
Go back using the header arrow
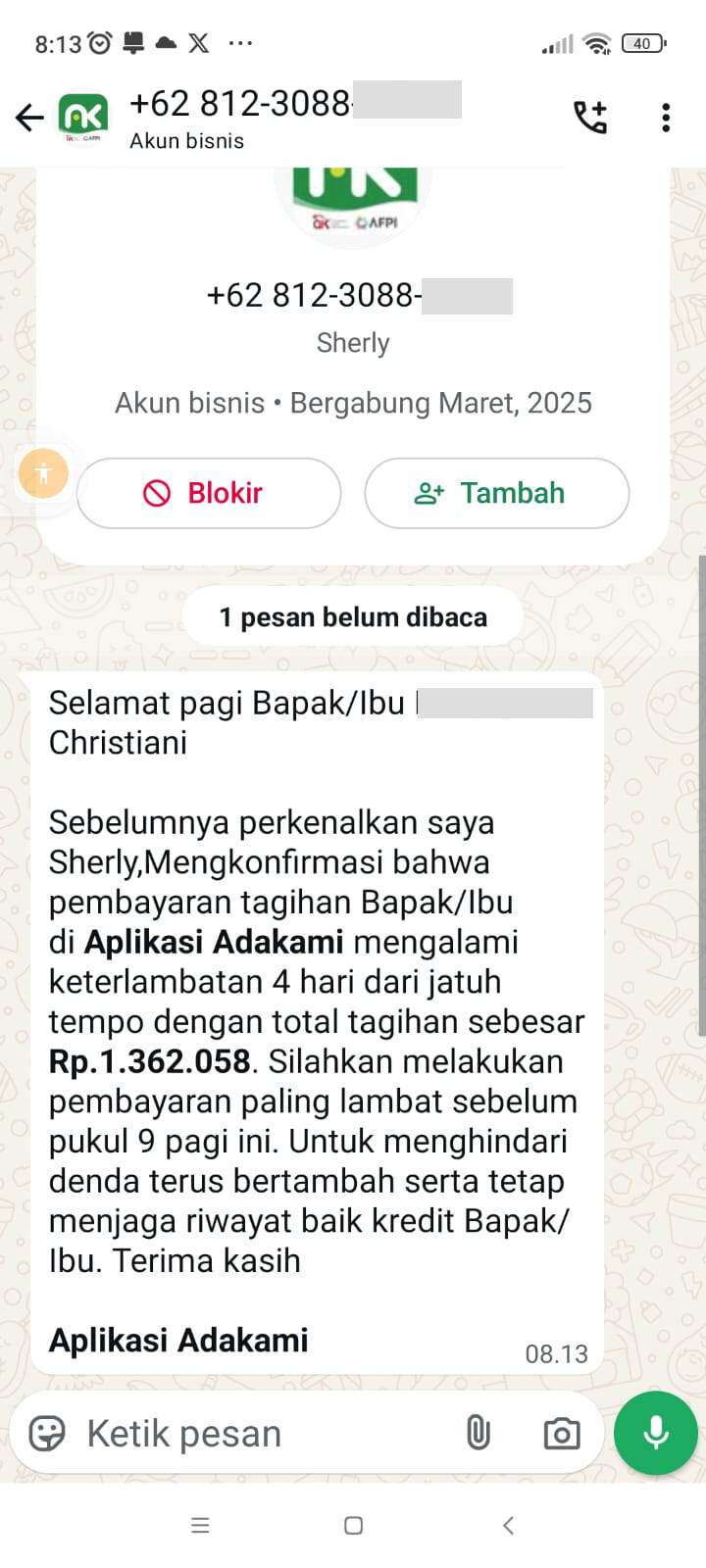29,119
